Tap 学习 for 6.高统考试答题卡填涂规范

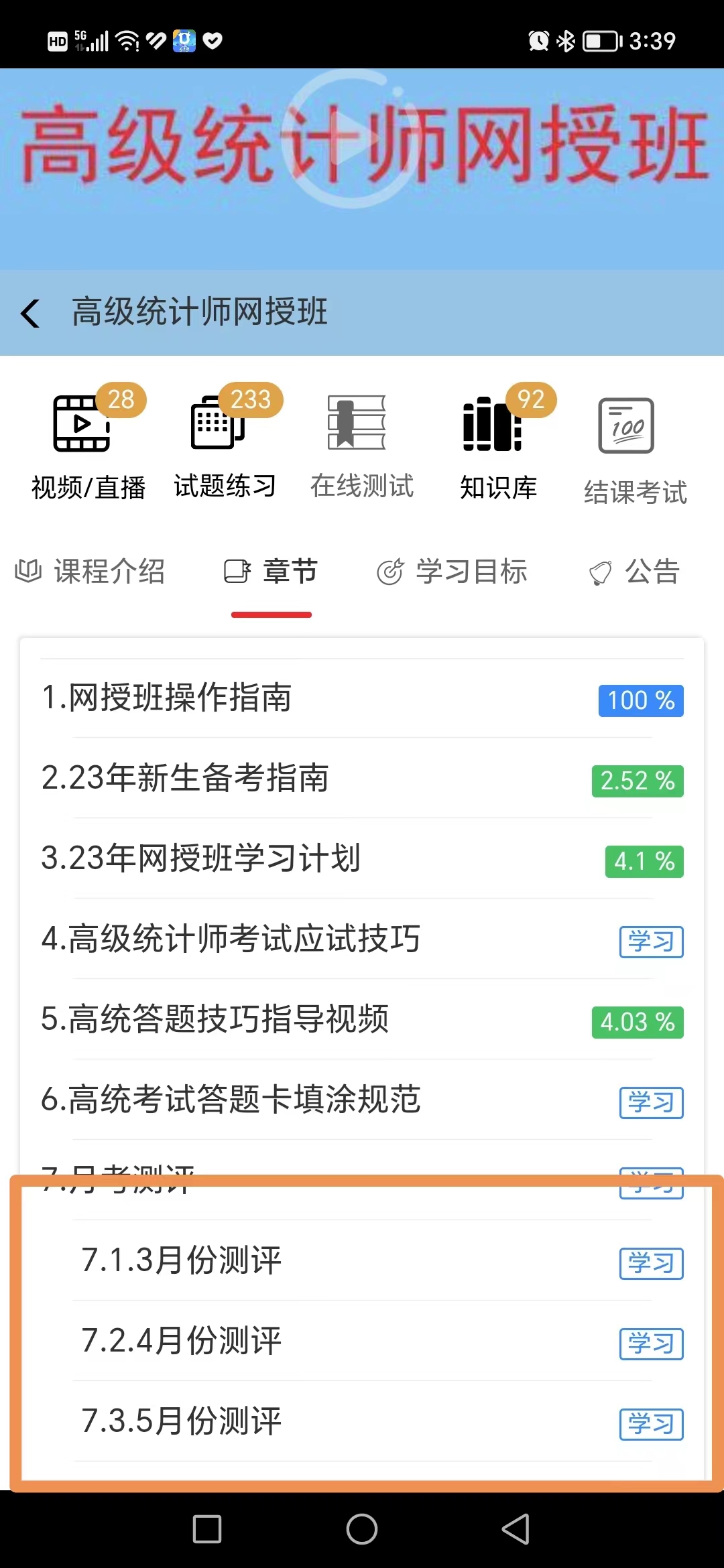tap(651, 1102)
